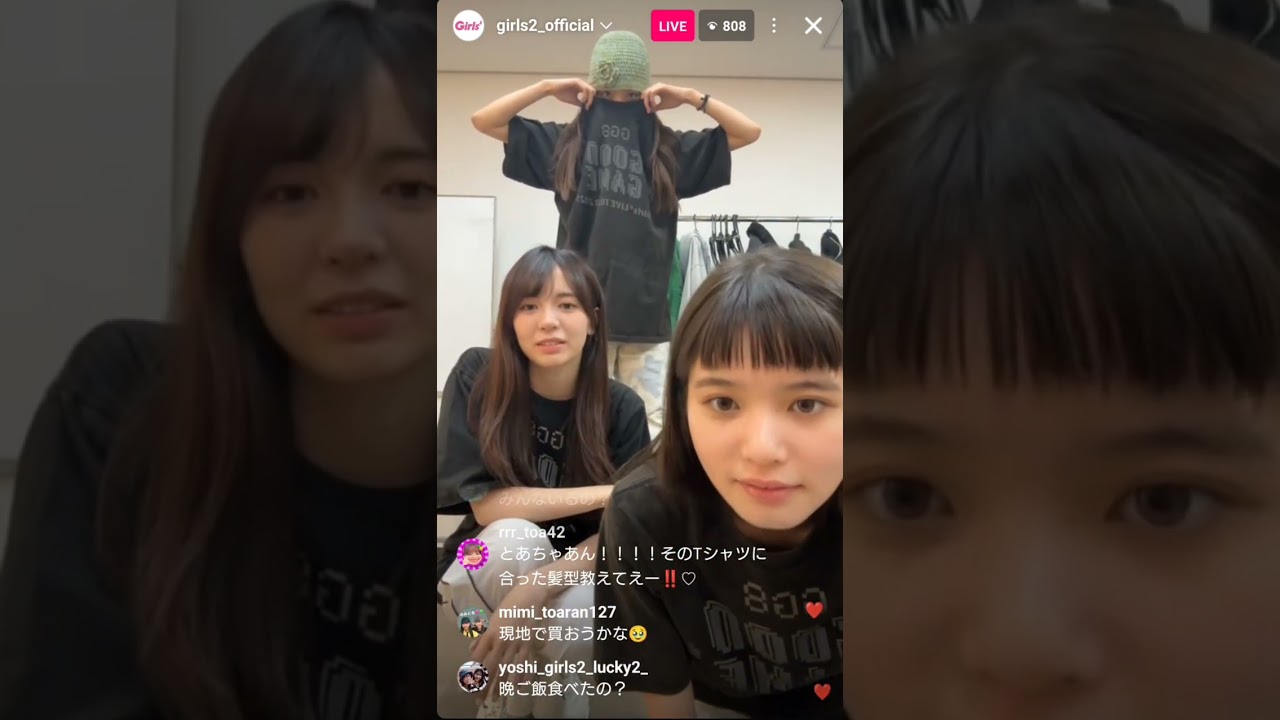
Task: Open the three-dot options menu
Action: point(773,26)
